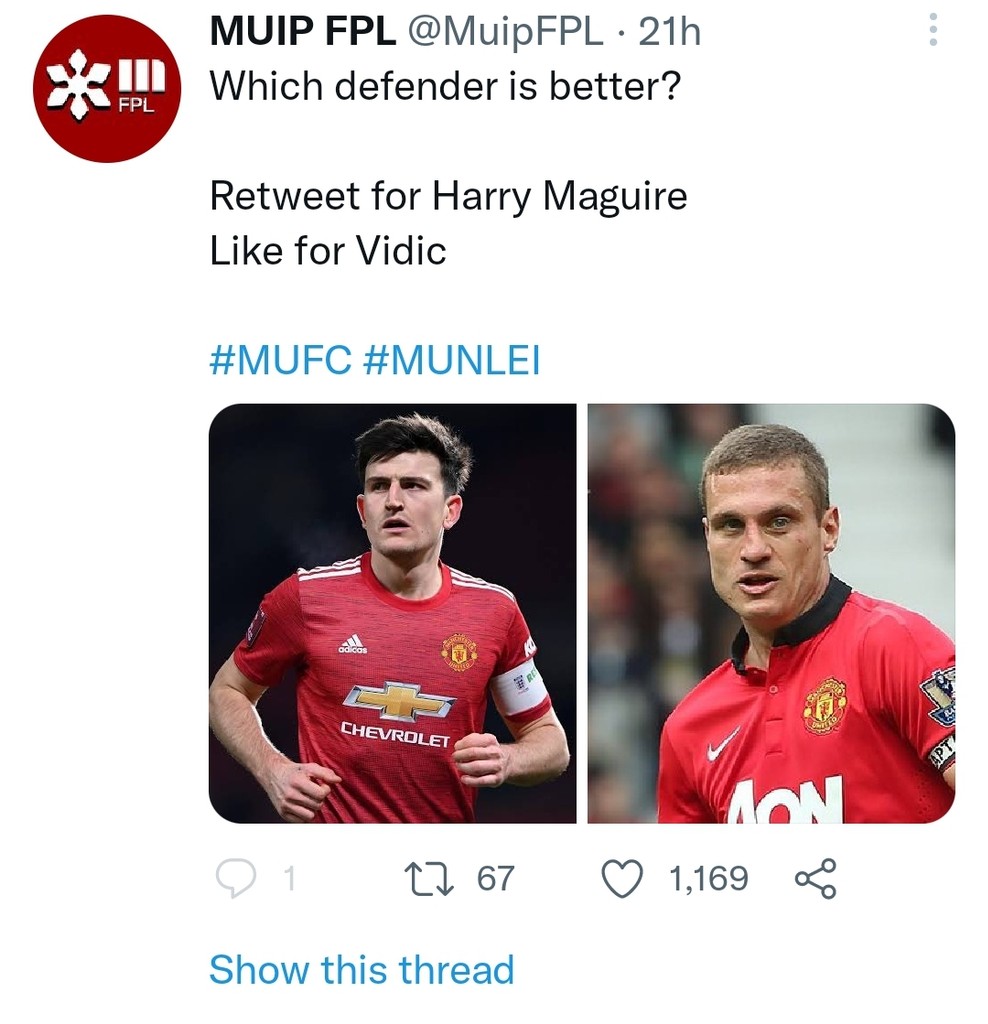Open the tweet overflow menu
The height and width of the screenshot is (1024, 988).
pos(932,29)
